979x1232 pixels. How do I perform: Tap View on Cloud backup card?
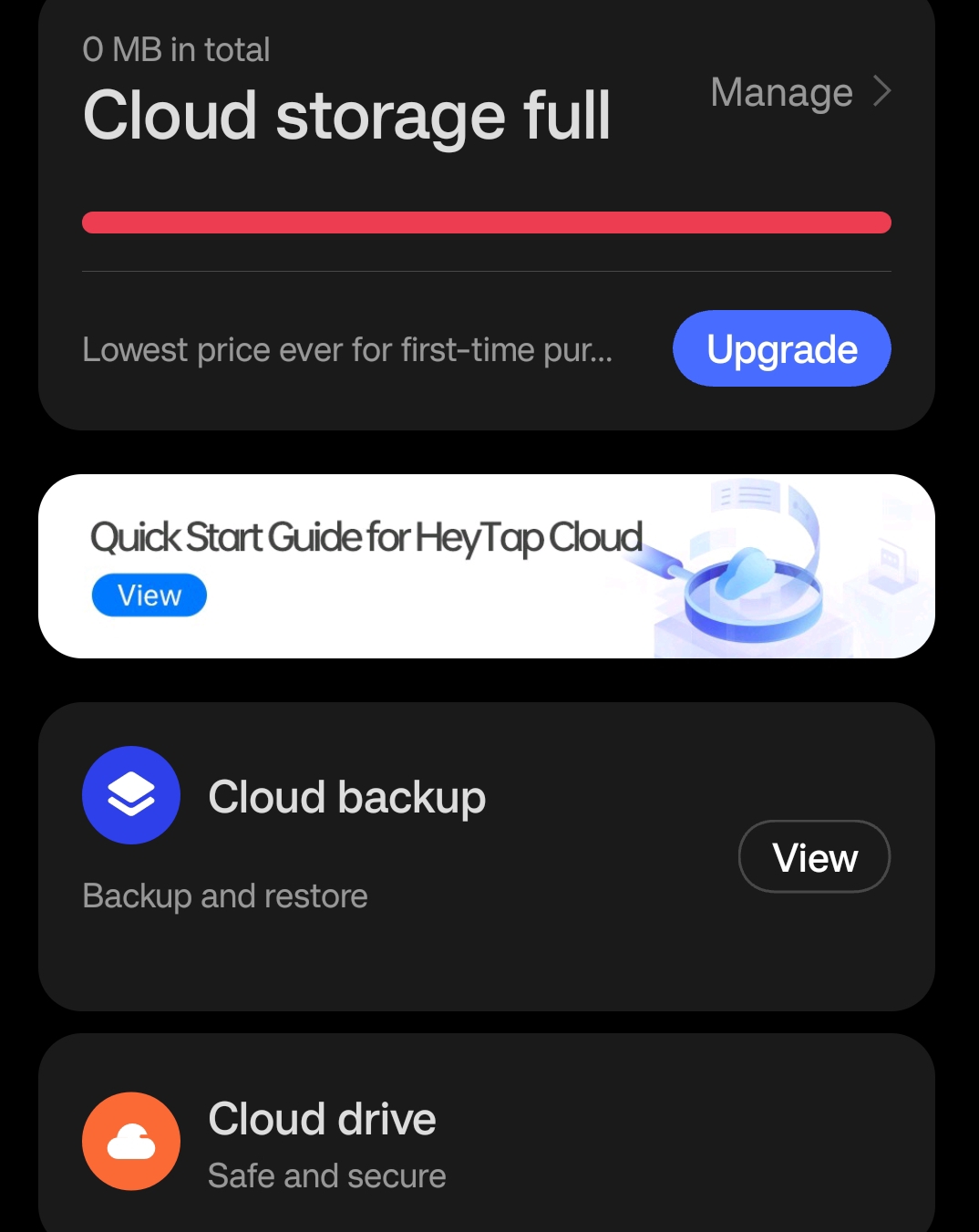(813, 857)
